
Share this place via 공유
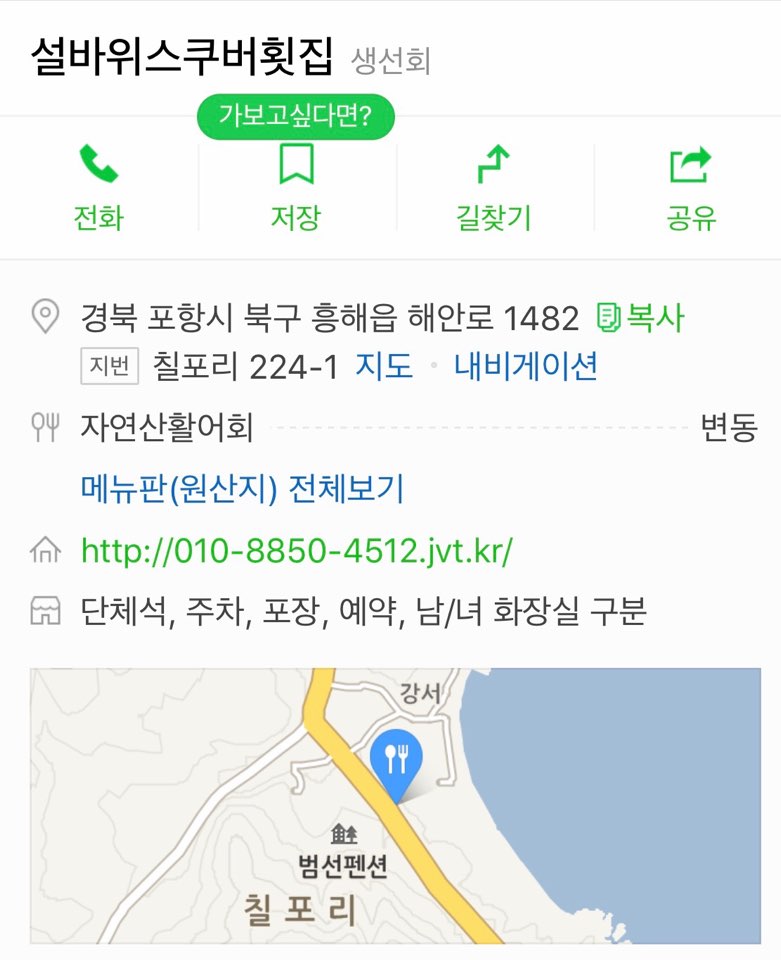pyautogui.click(x=691, y=187)
